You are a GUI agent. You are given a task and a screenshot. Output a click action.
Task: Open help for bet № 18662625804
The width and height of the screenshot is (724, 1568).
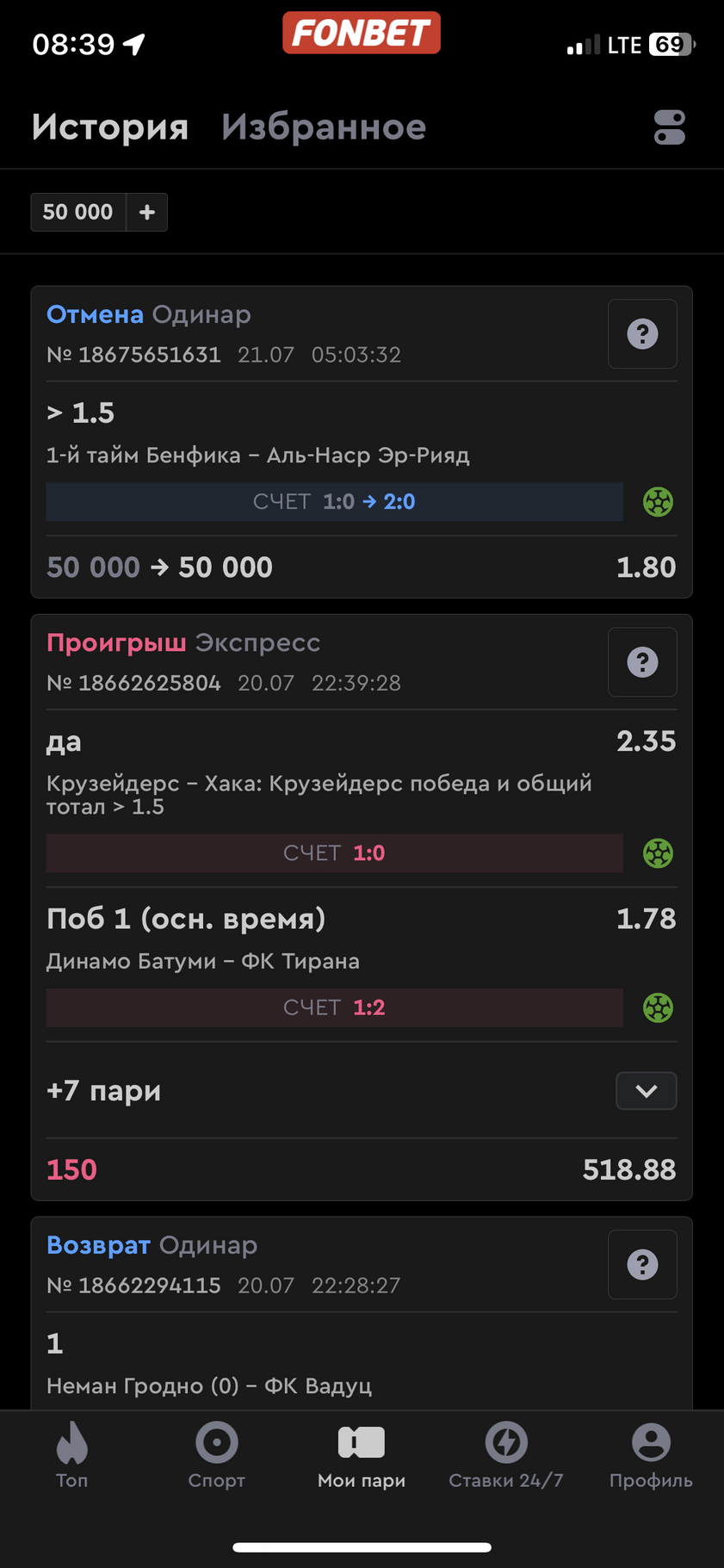tap(642, 662)
